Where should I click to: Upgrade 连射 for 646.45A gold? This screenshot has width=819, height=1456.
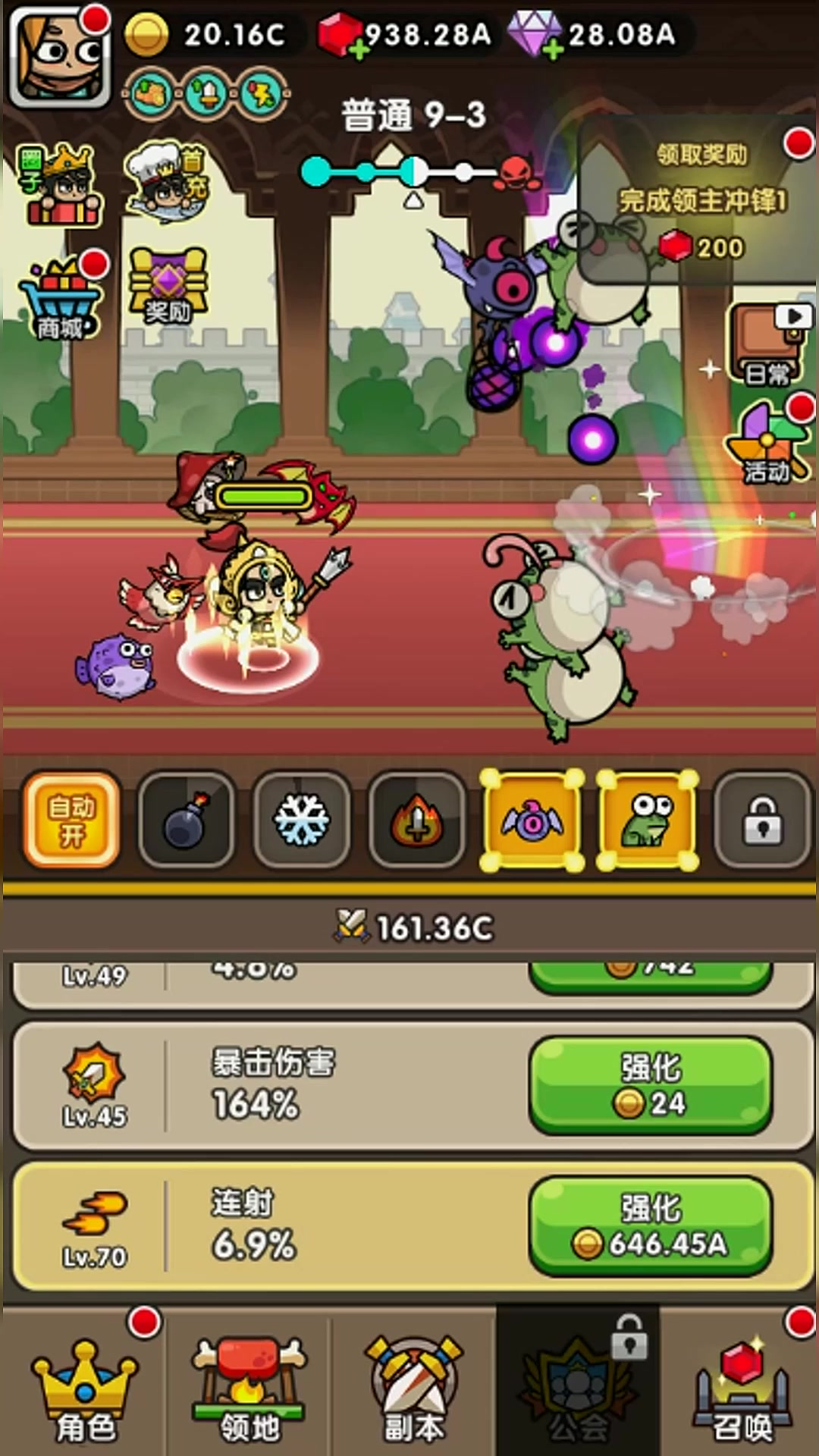(x=651, y=1225)
